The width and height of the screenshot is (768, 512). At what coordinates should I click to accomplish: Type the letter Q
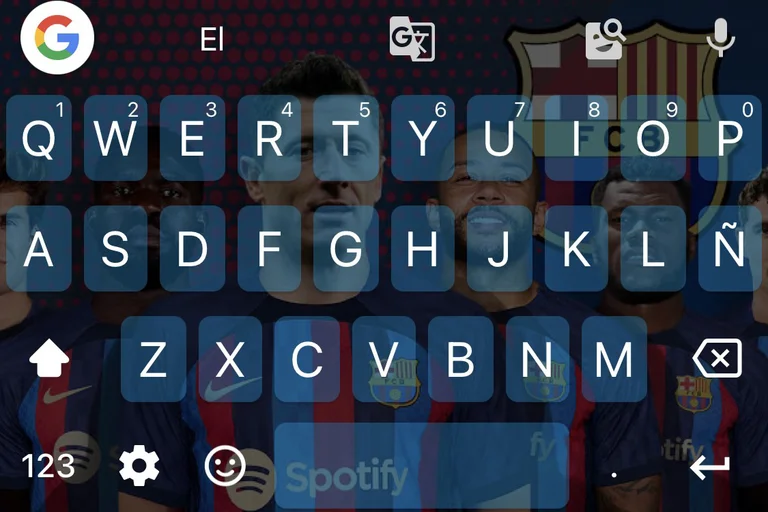click(x=39, y=138)
